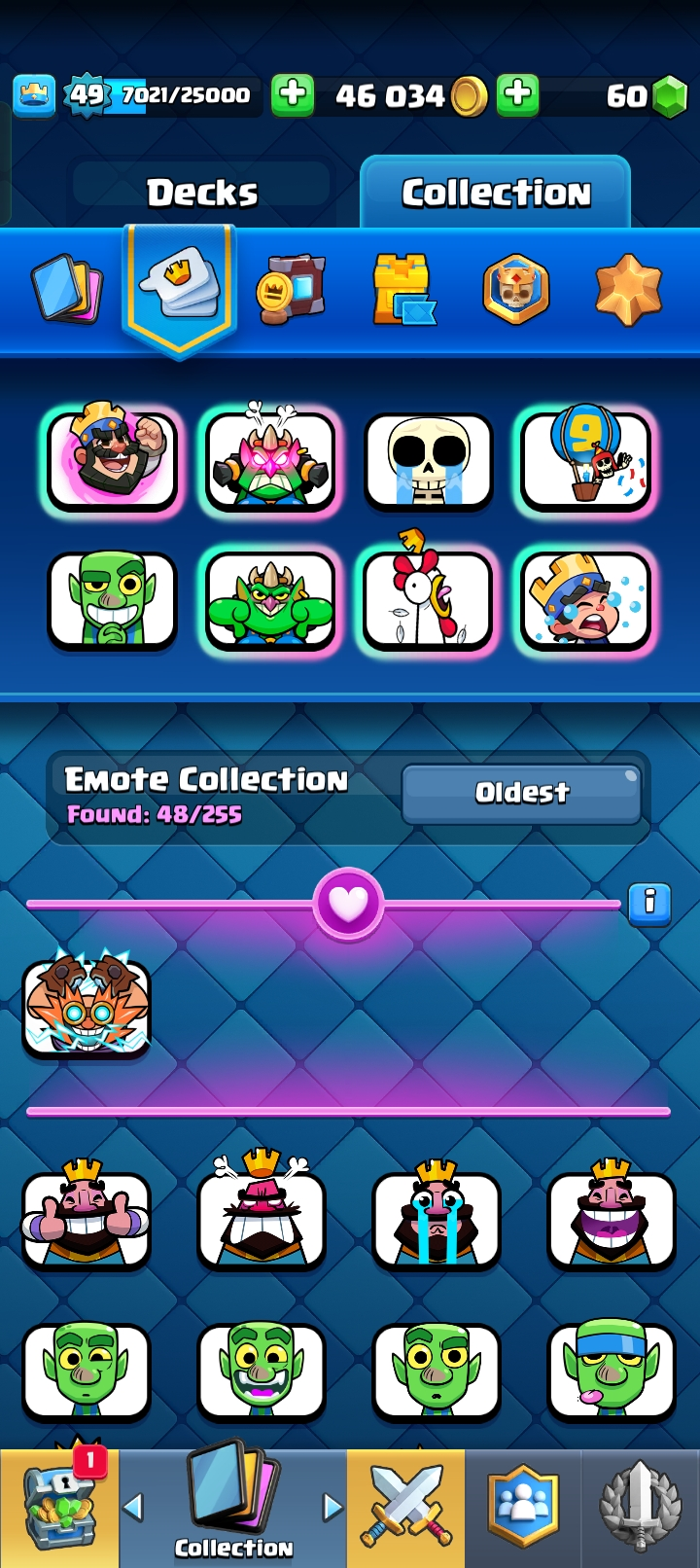700x1568 pixels.
Task: Choose the thumbs-up King emote
Action: (87, 1220)
